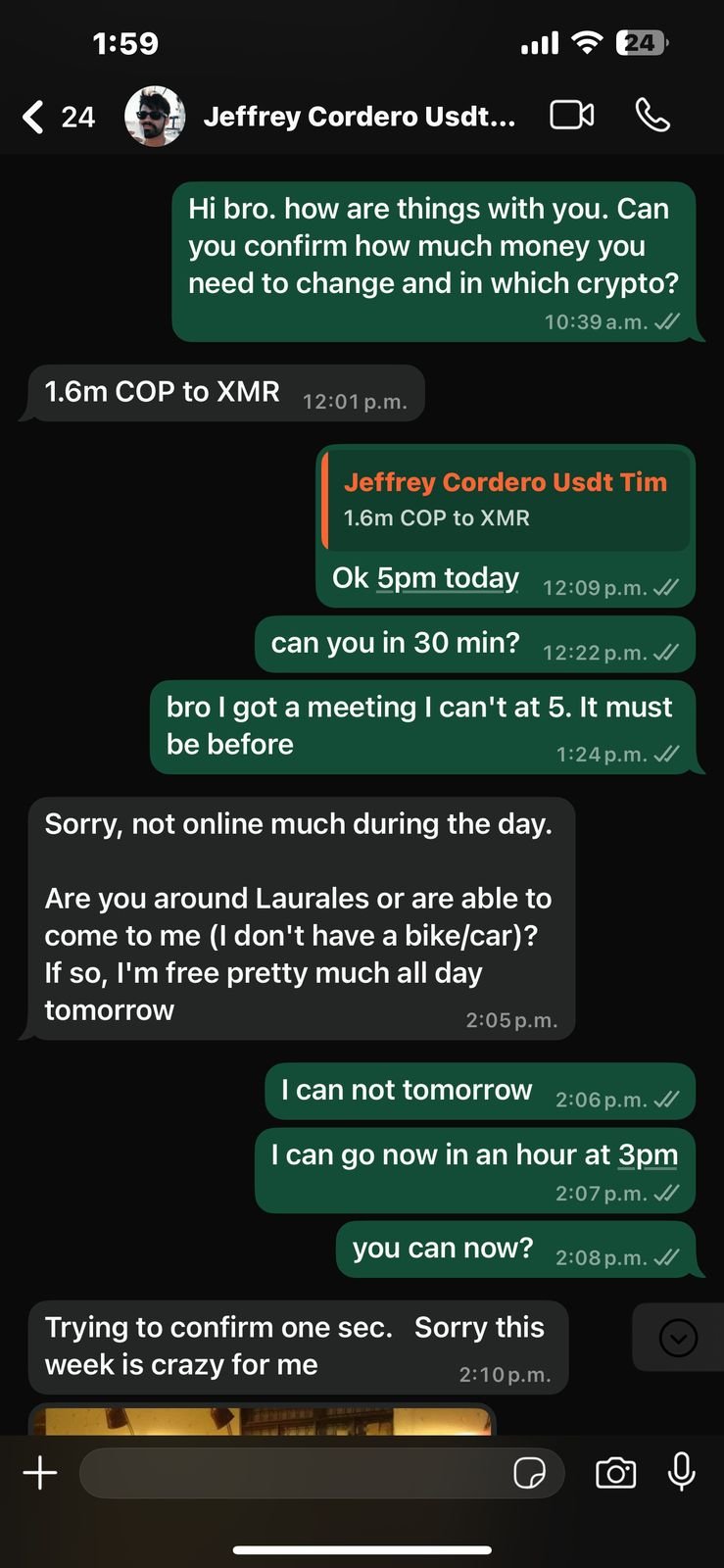Open the camera to send photo

pyautogui.click(x=615, y=1473)
